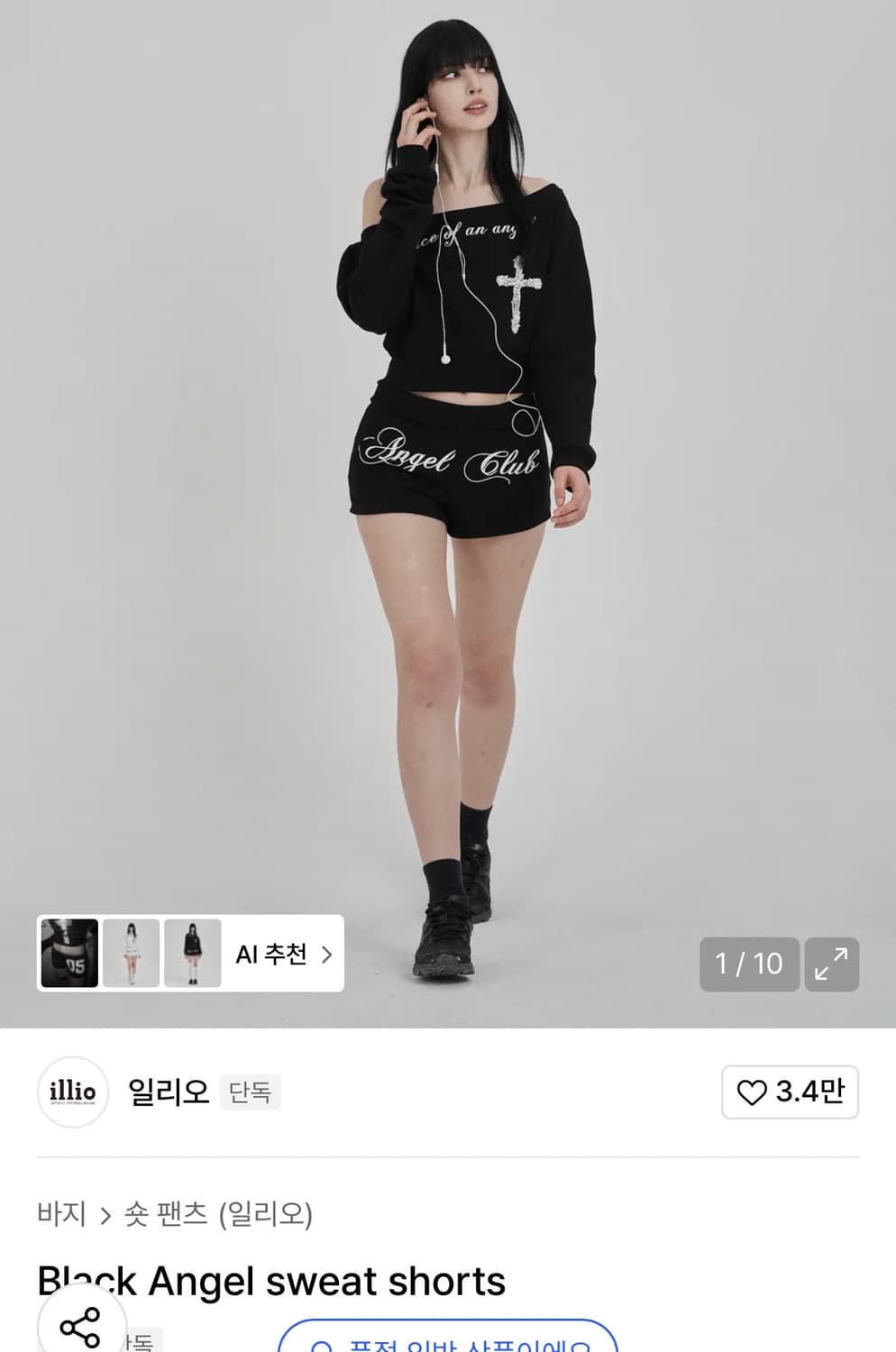Select the second AI recommendation thumbnail
896x1352 pixels.
[x=132, y=954]
